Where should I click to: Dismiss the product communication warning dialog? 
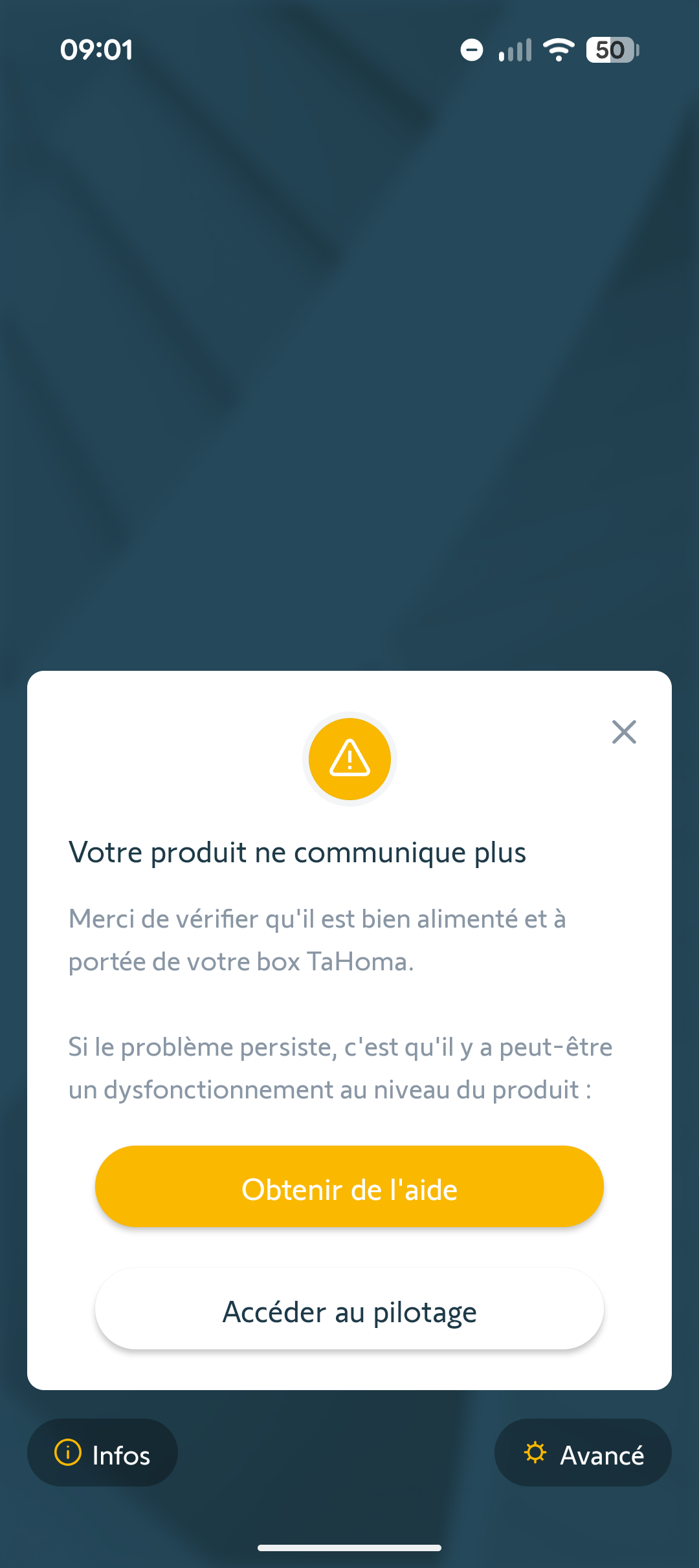[624, 732]
